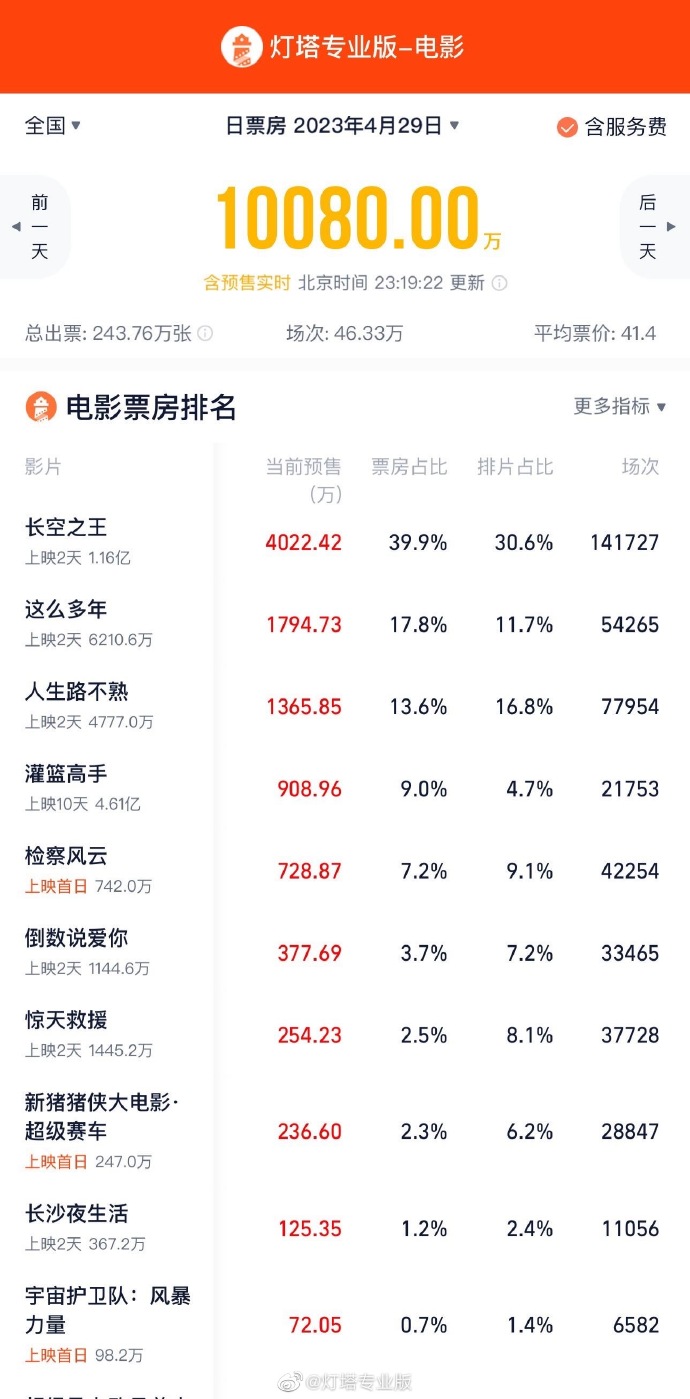Viewport: 690px width, 1399px height.
Task: Show info about 总出票
Action: click(x=205, y=333)
